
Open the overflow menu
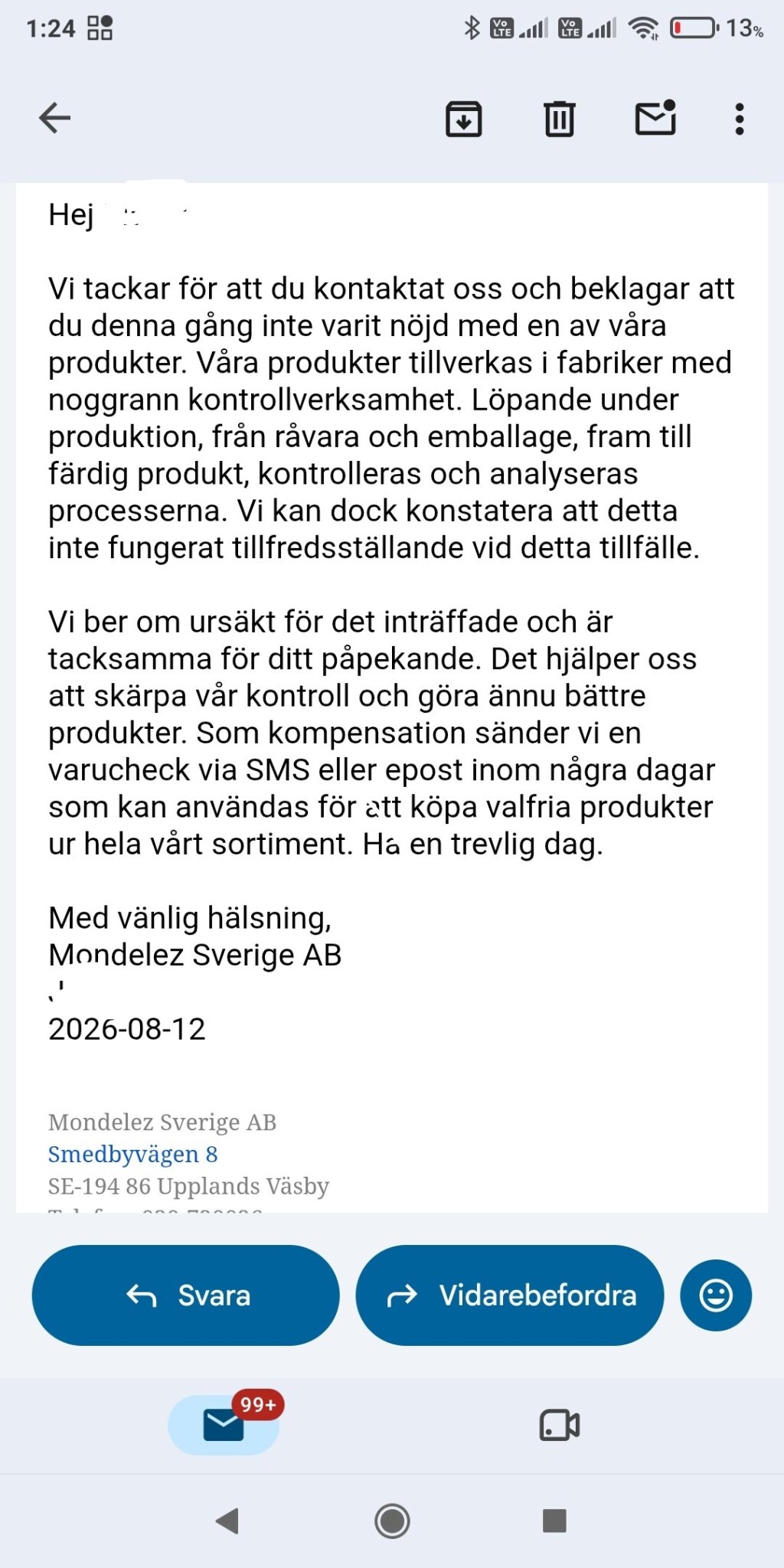(740, 119)
